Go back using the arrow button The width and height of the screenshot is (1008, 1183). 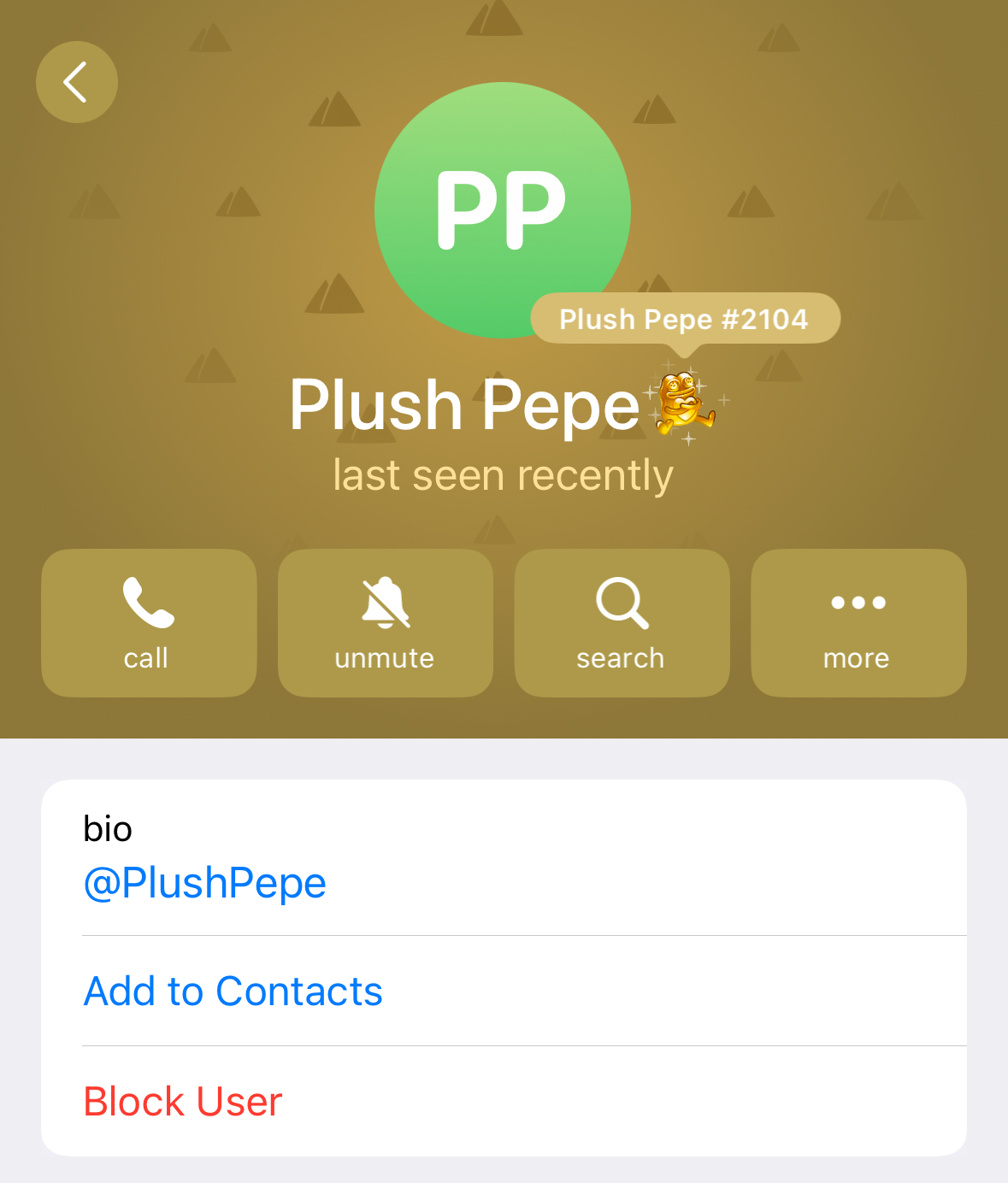(77, 82)
